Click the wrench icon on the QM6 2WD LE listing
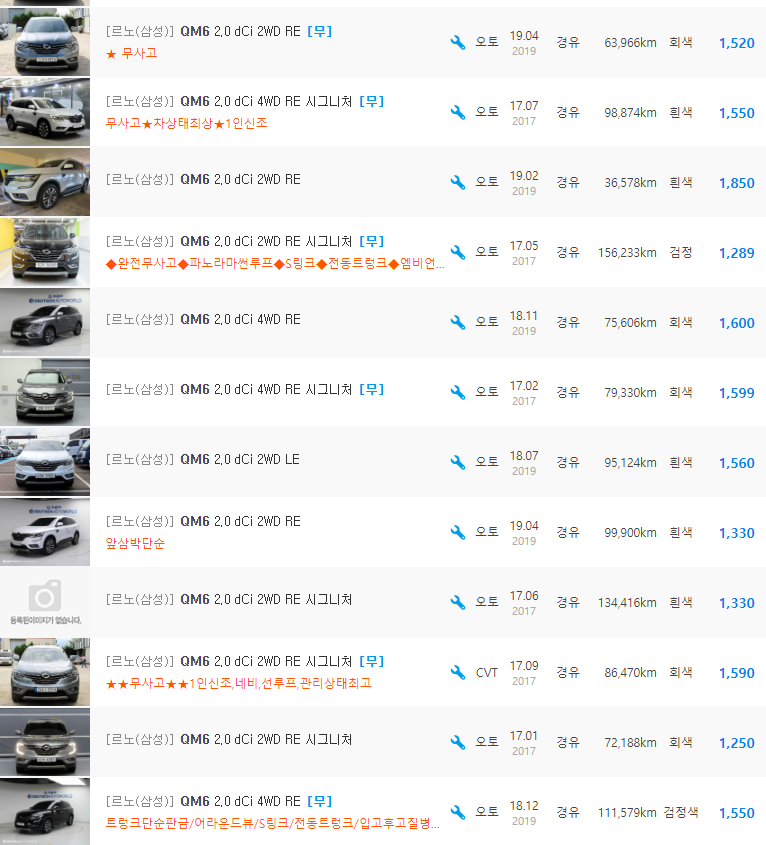The height and width of the screenshot is (845, 766). 458,462
